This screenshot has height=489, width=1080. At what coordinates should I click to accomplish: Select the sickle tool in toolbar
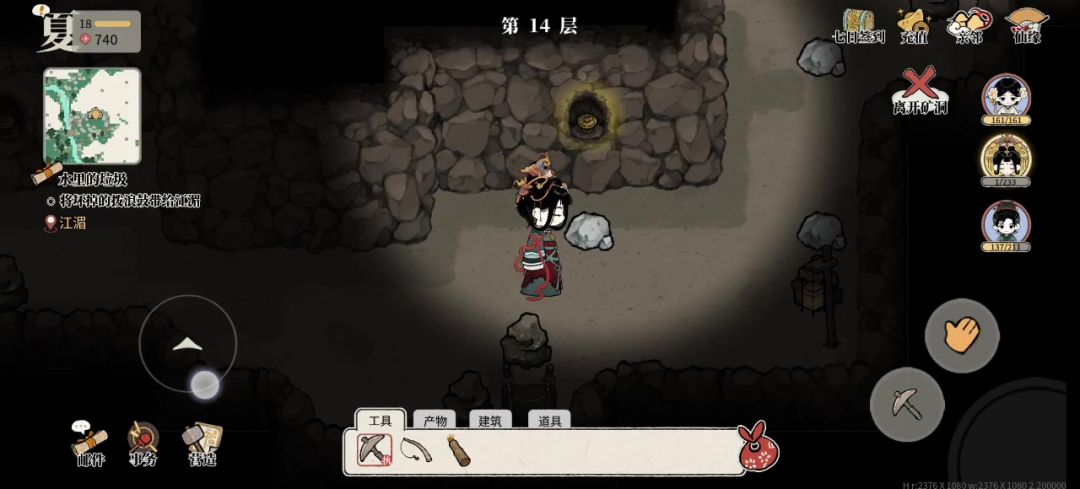418,451
